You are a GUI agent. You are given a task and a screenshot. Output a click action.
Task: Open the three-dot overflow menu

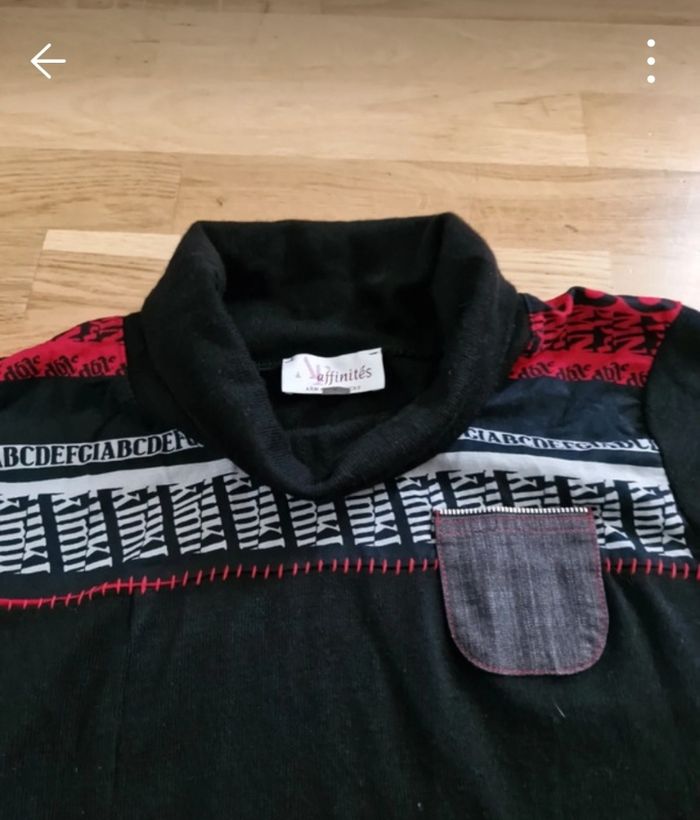pyautogui.click(x=651, y=61)
